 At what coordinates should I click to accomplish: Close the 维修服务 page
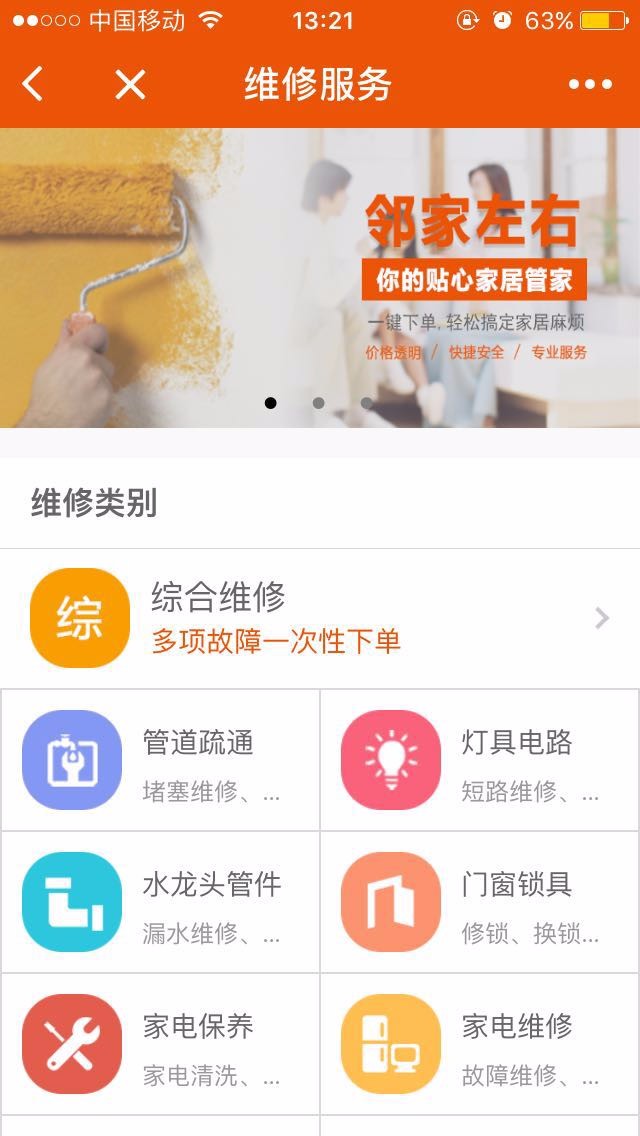tap(130, 85)
